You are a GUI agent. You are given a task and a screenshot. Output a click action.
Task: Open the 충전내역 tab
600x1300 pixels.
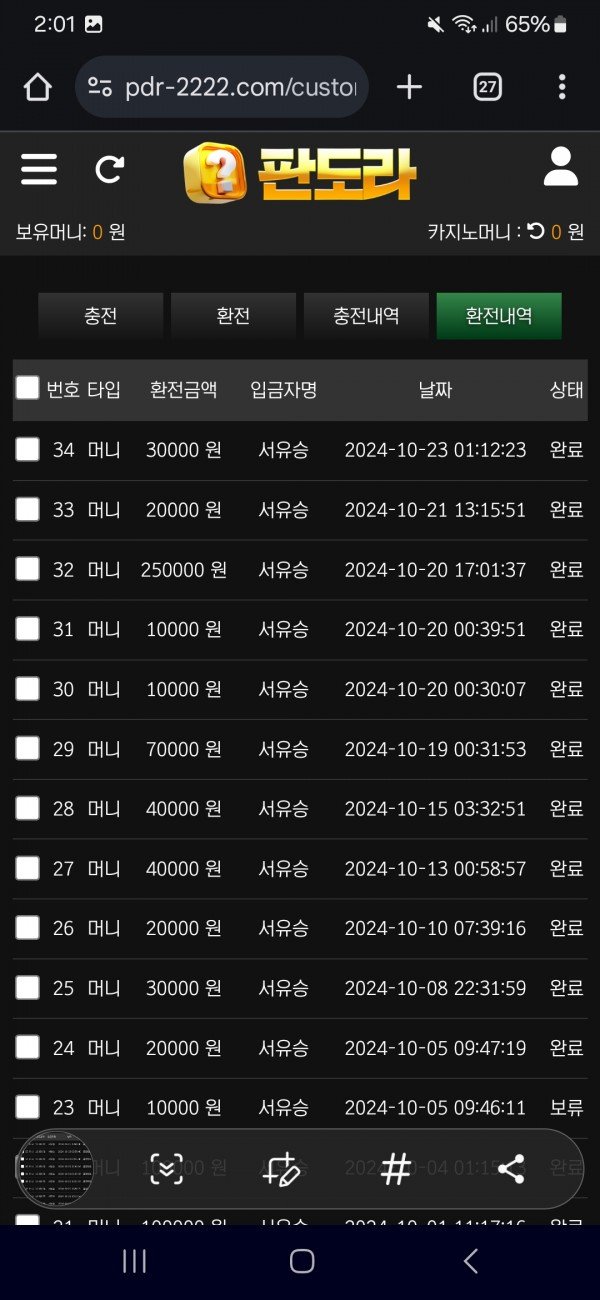pos(366,316)
